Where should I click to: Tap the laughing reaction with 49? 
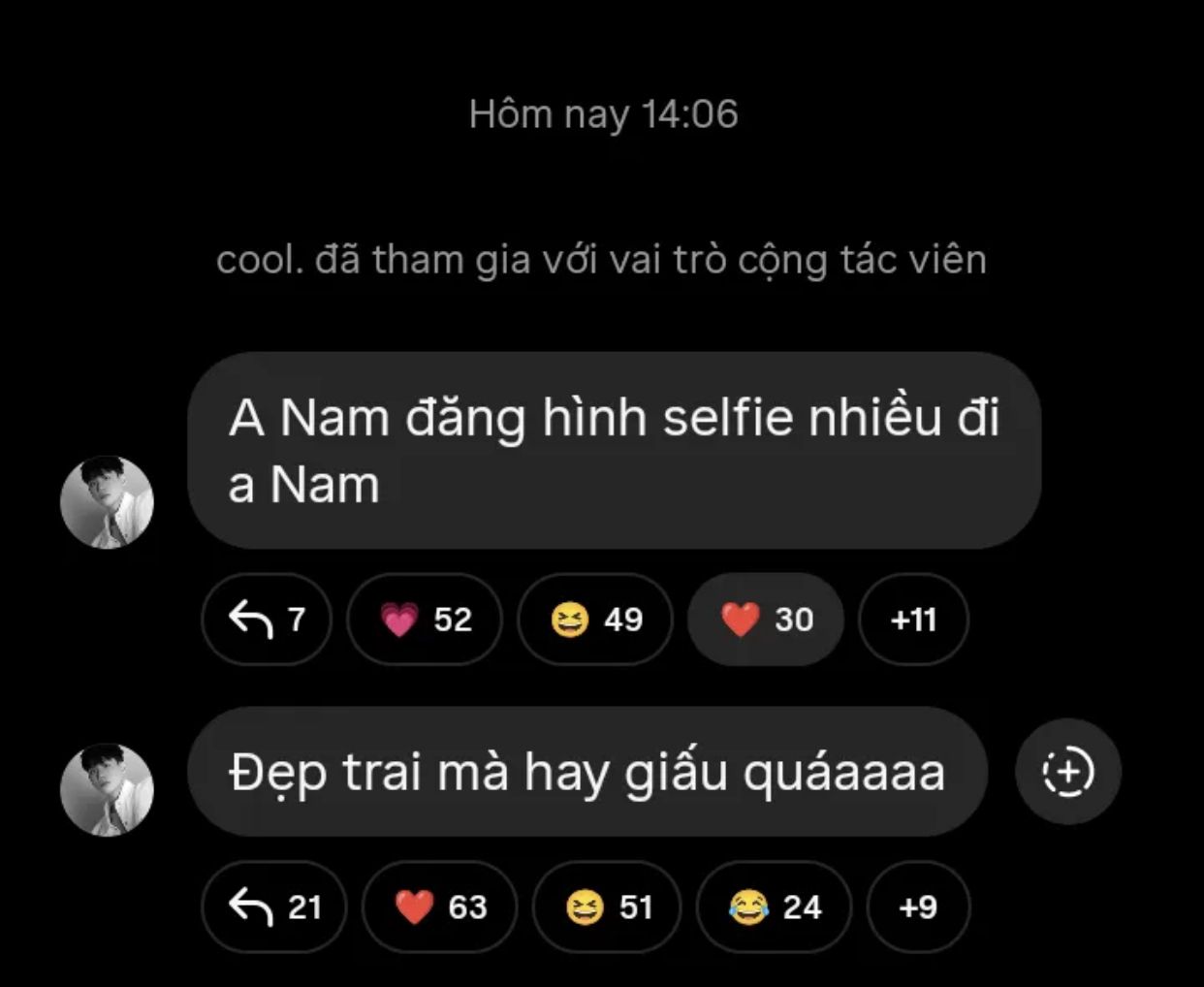pyautogui.click(x=595, y=619)
